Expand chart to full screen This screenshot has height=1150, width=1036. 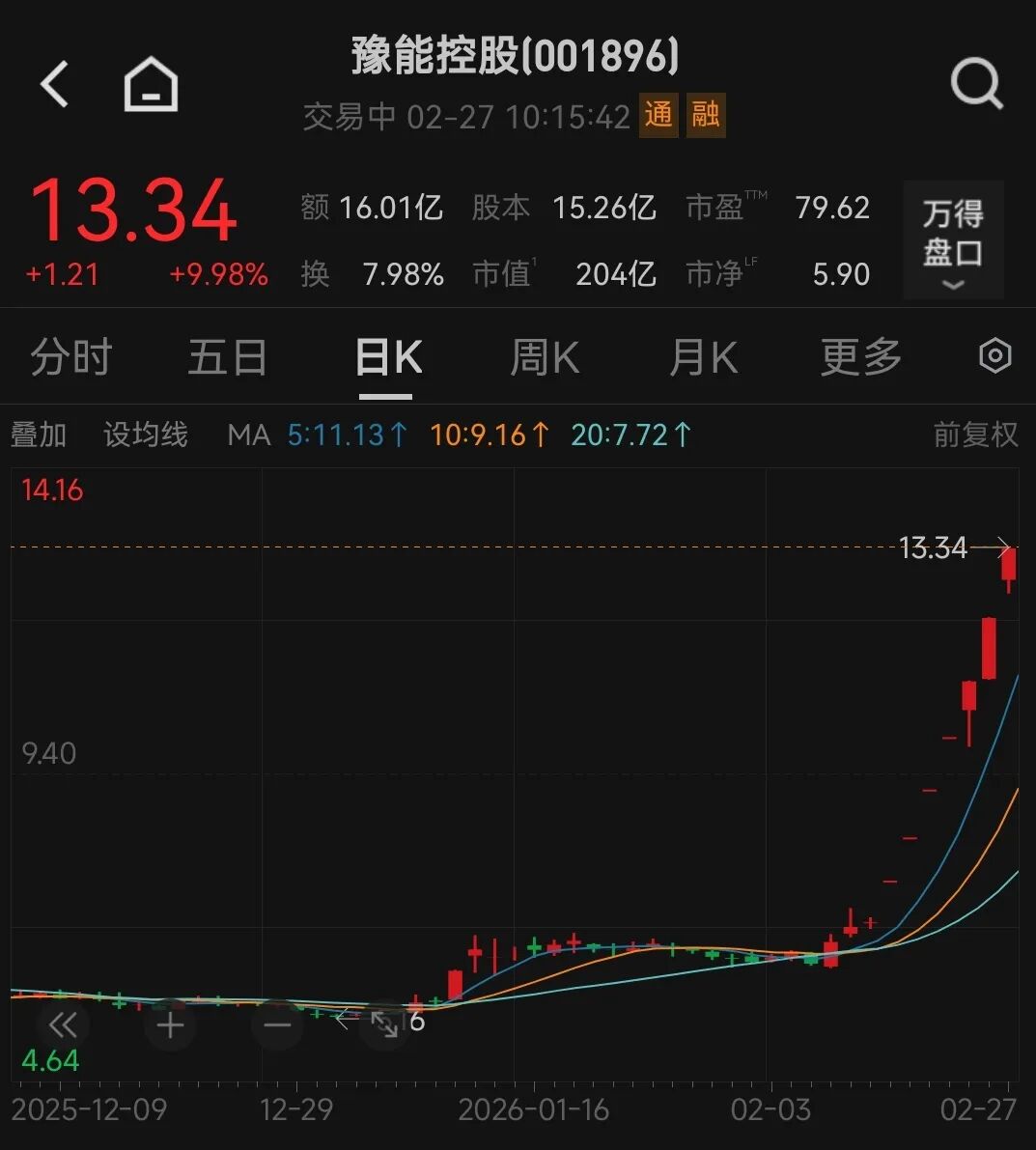point(384,1024)
